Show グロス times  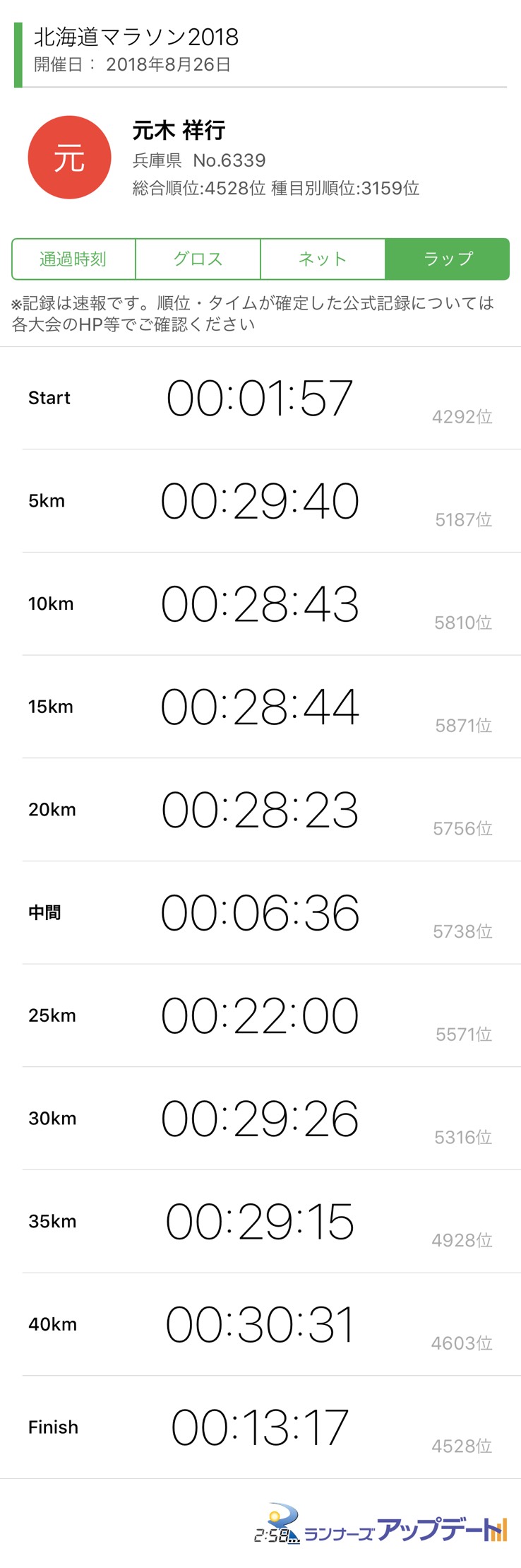198,259
